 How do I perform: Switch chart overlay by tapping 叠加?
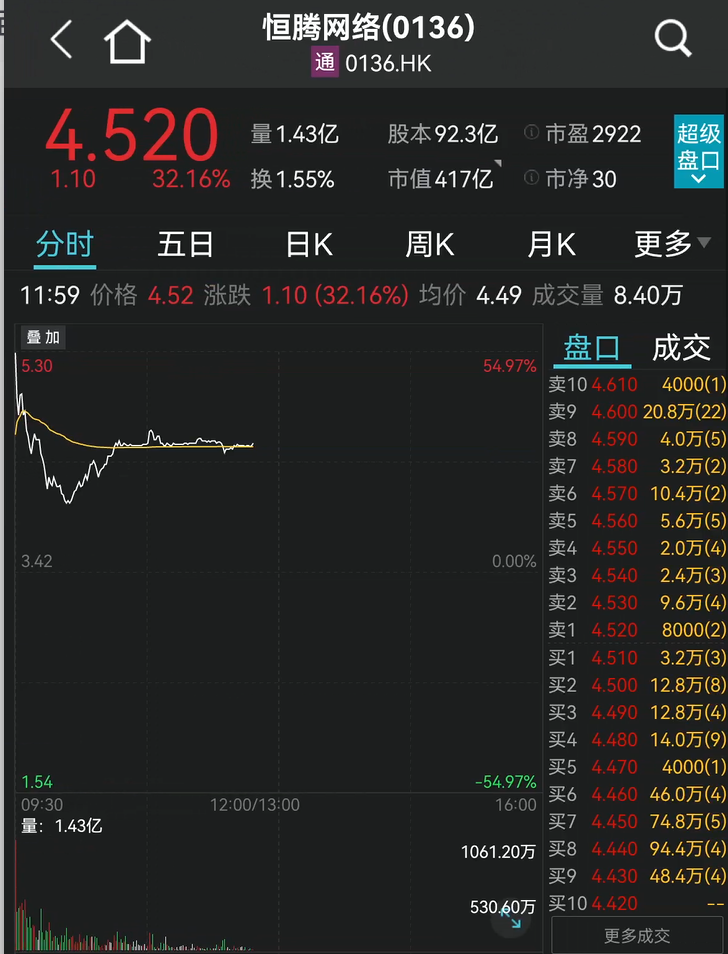click(42, 337)
